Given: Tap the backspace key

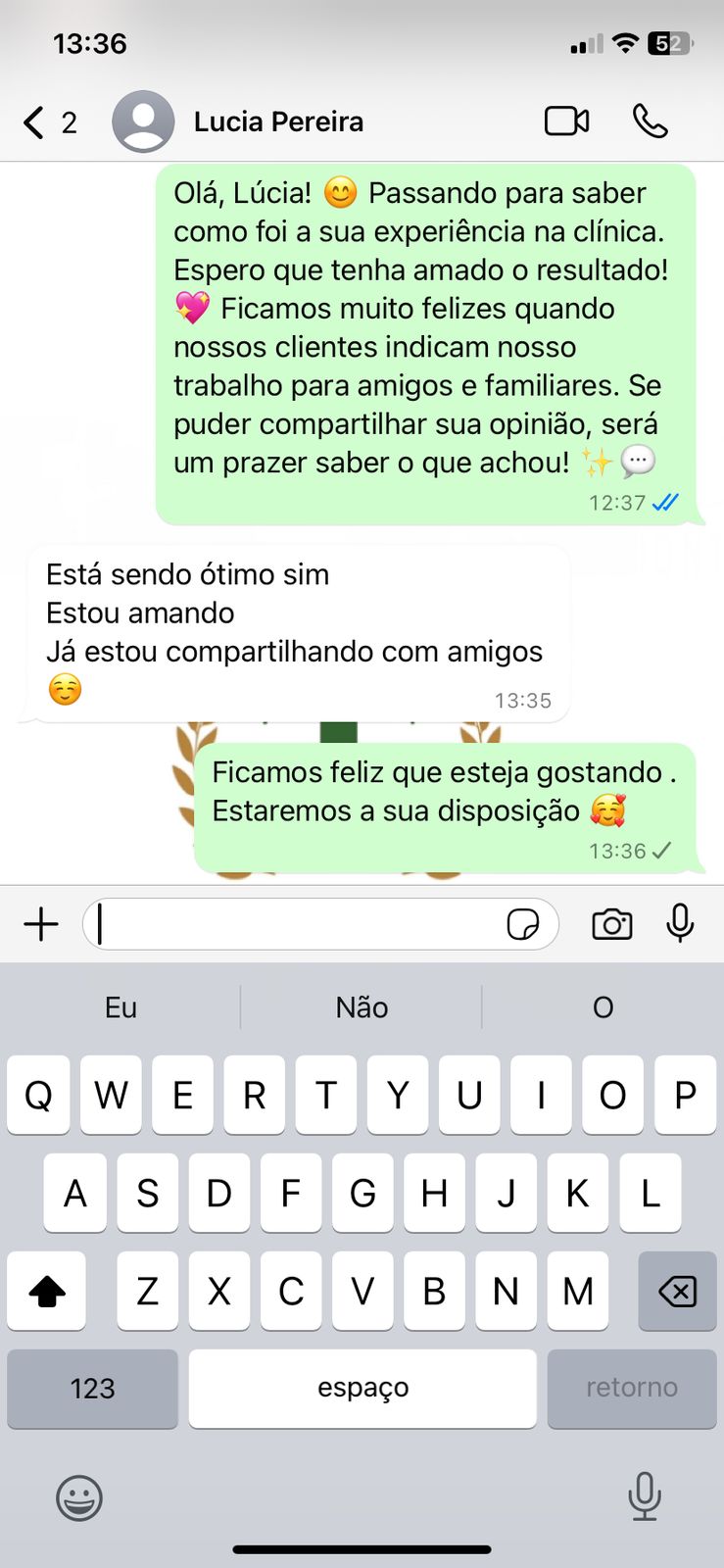Looking at the screenshot, I should [x=677, y=1292].
